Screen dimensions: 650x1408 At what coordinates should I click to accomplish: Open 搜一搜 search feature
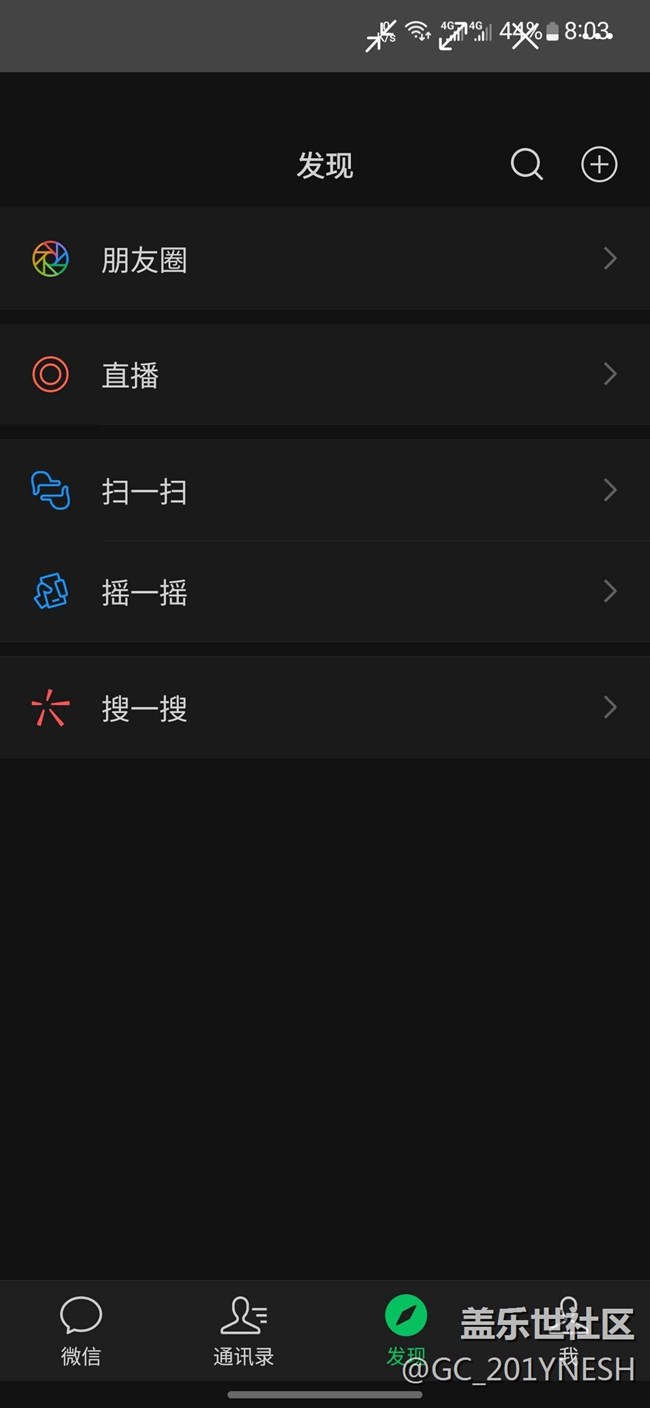pos(325,709)
